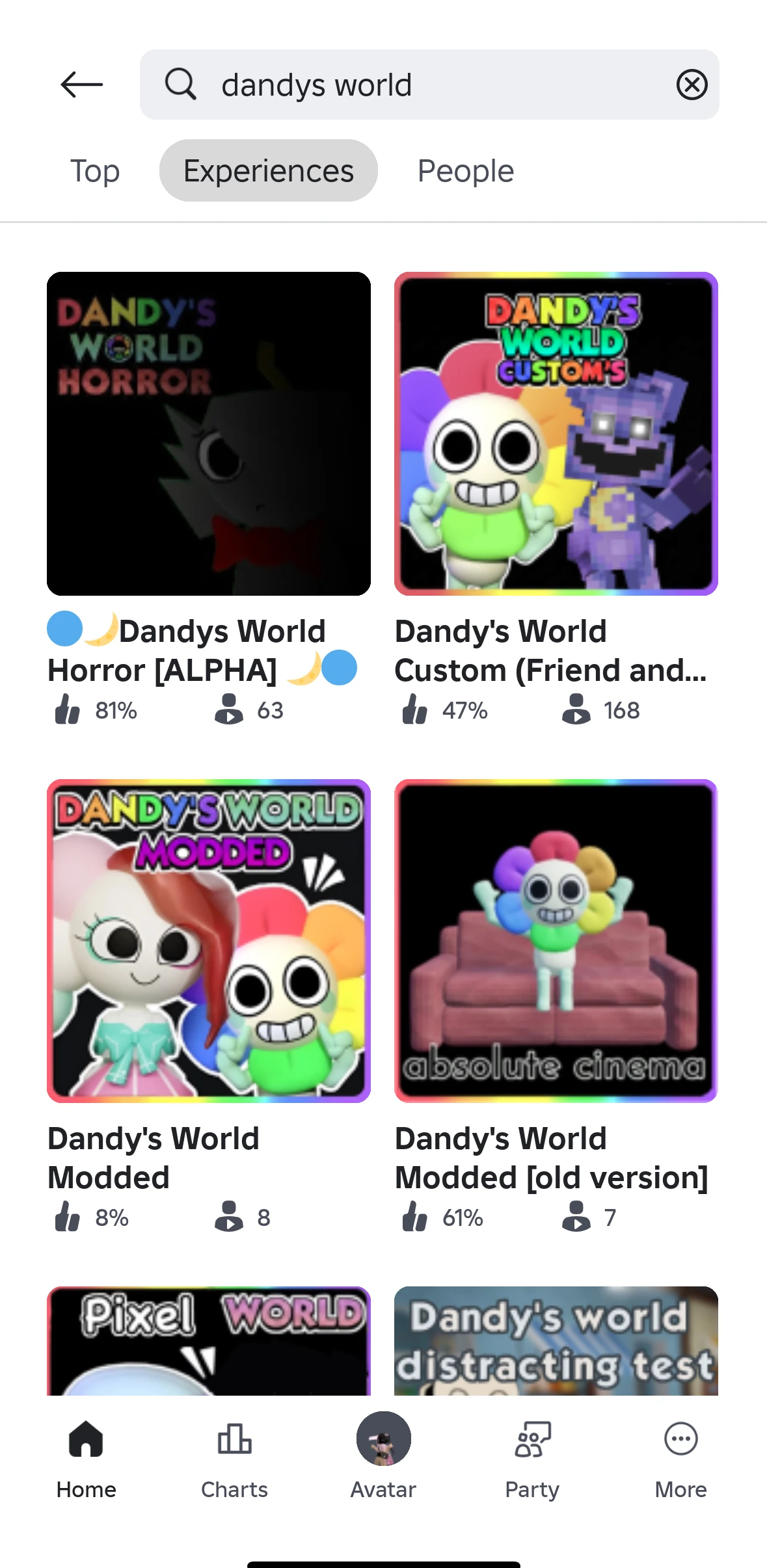Select the Experiences filter tab

click(268, 170)
